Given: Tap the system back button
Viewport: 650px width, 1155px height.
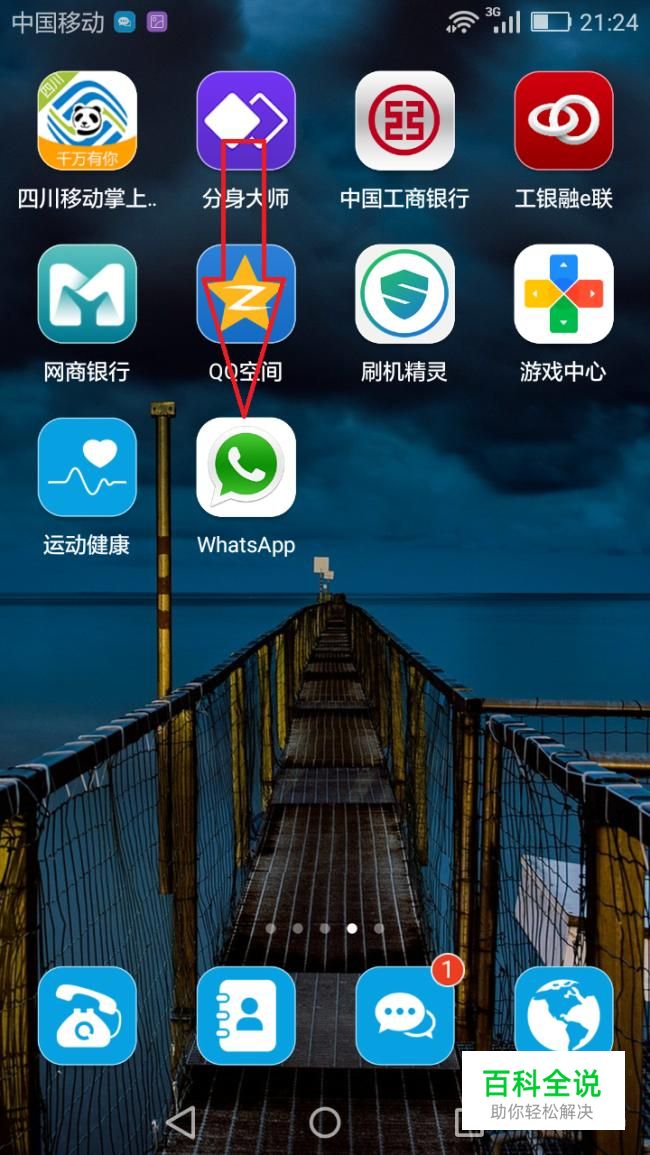Looking at the screenshot, I should click(x=181, y=1123).
